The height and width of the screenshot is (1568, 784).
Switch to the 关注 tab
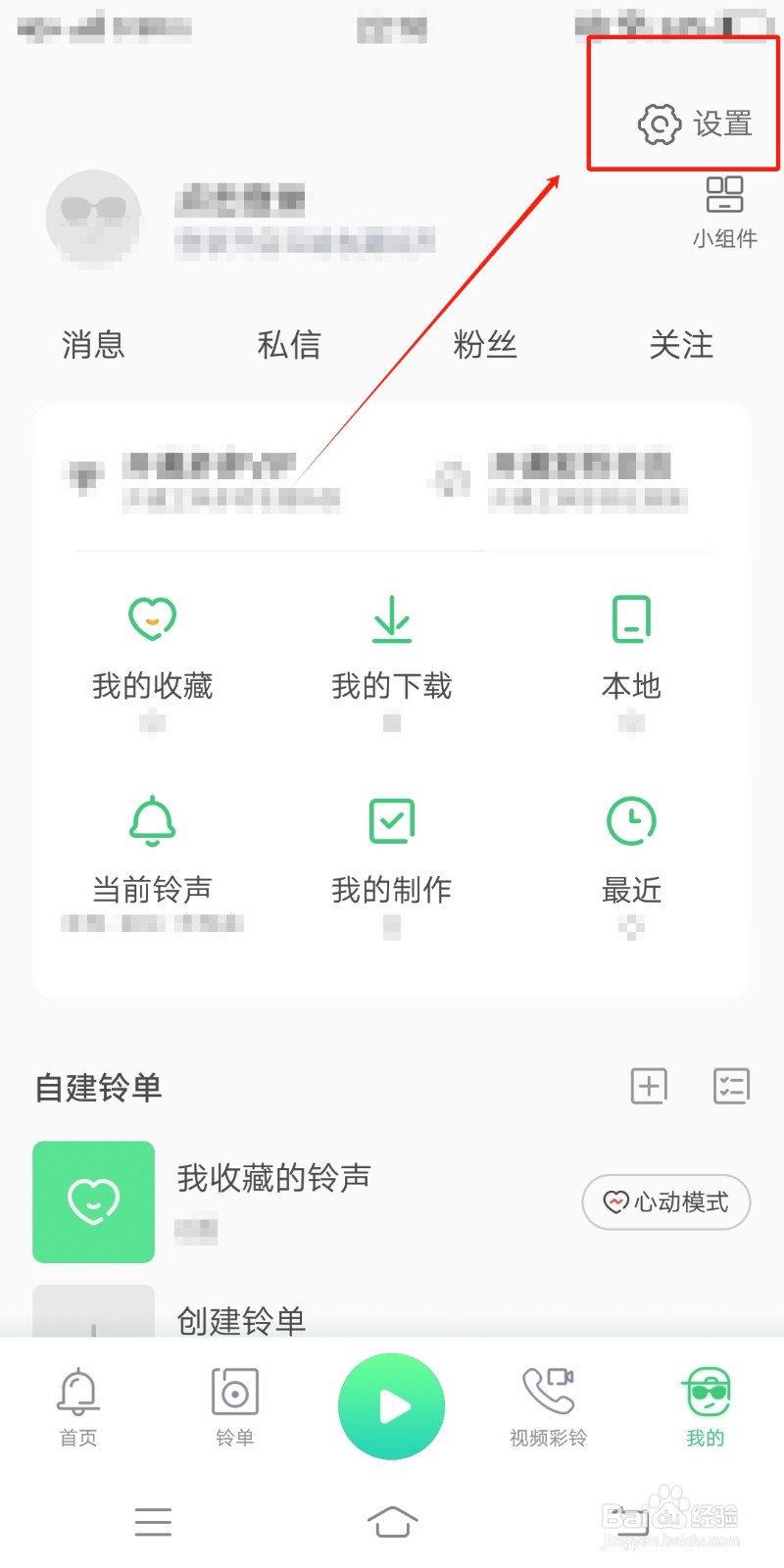coord(683,345)
